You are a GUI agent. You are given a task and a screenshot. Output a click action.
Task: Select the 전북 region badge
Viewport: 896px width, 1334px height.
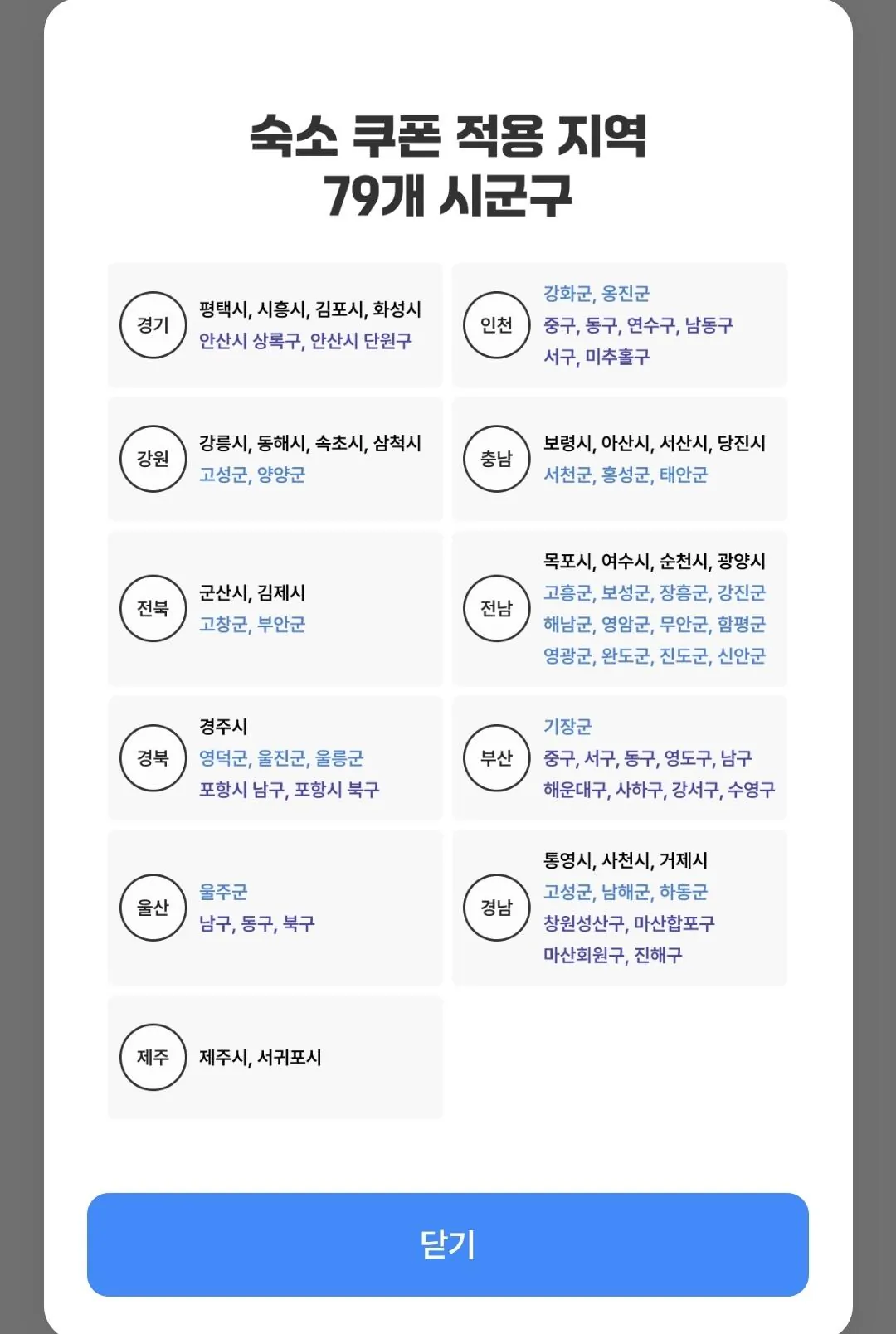click(153, 608)
